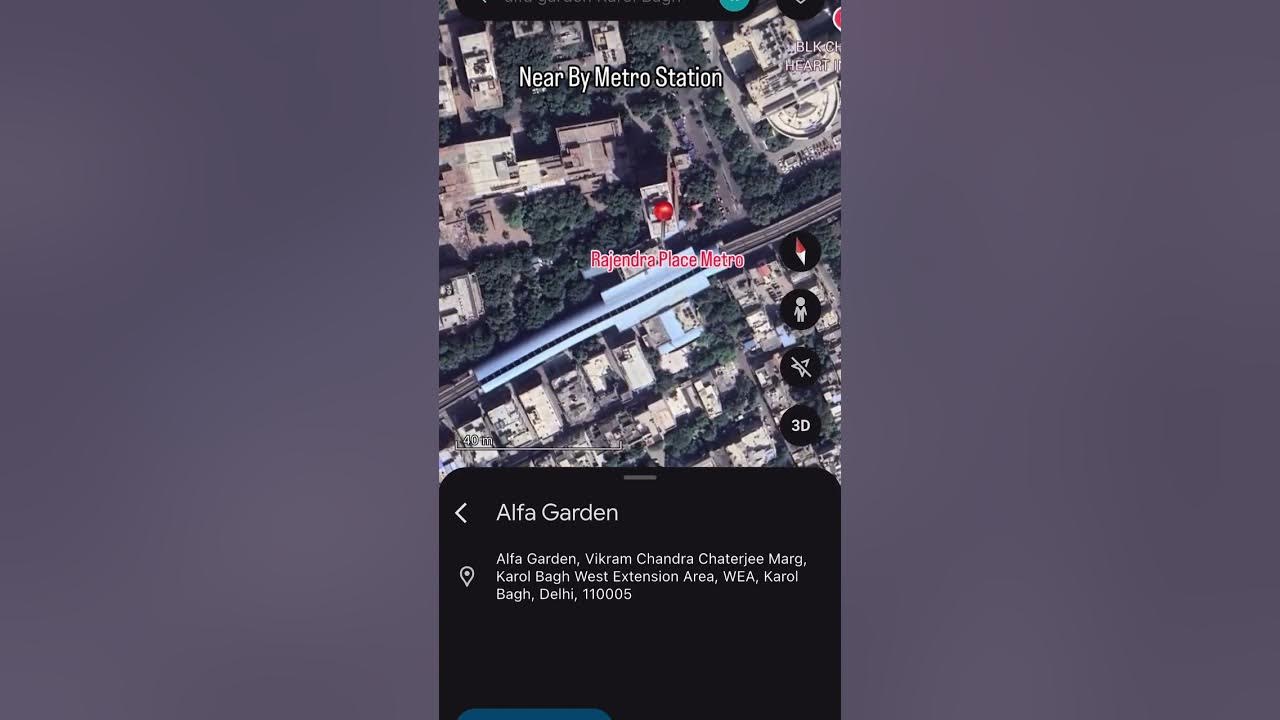Open the search field reading "Karol Bagh"
The height and width of the screenshot is (720, 1280).
[x=600, y=3]
